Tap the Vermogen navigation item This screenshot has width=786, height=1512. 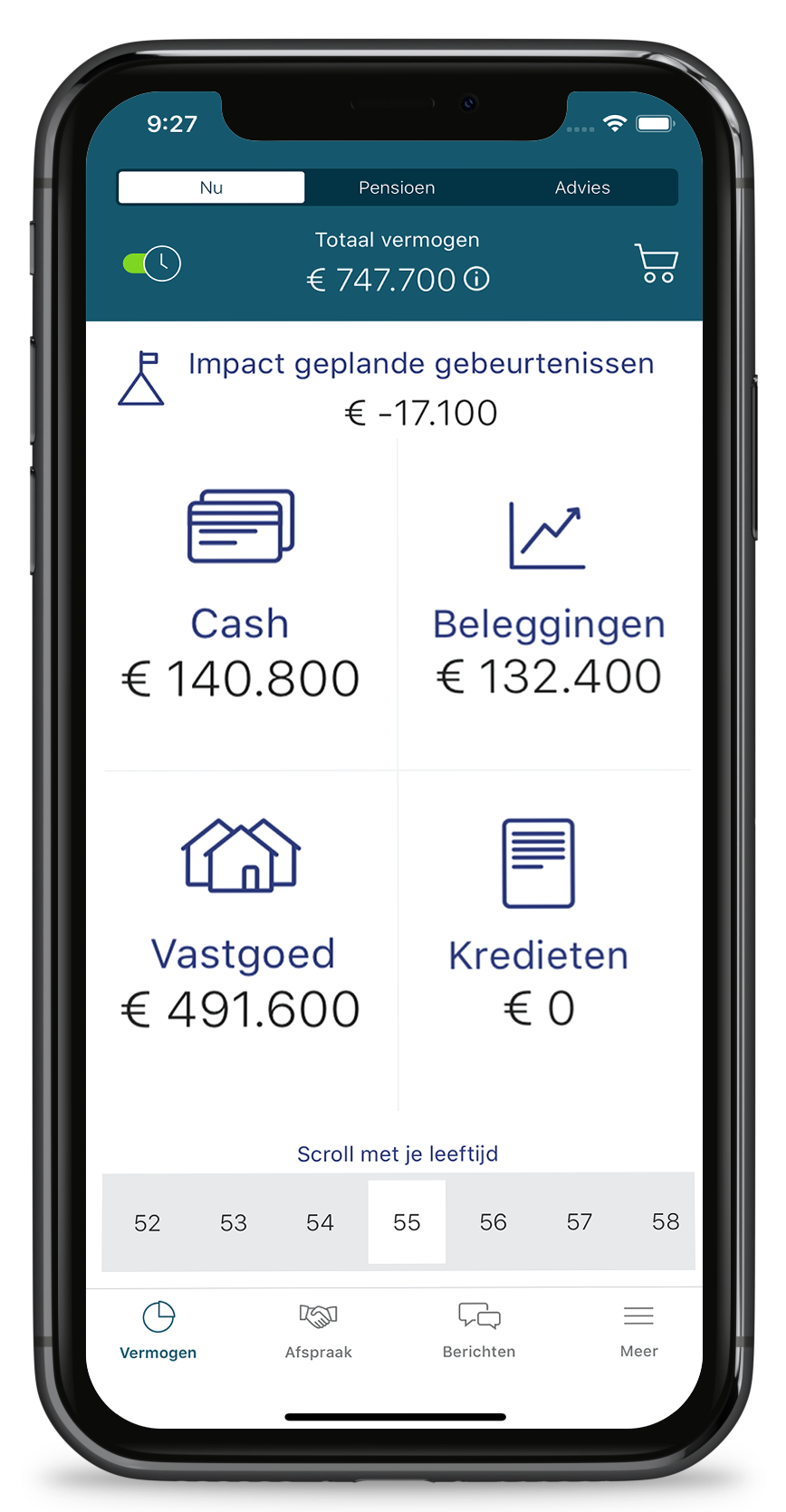point(158,1329)
